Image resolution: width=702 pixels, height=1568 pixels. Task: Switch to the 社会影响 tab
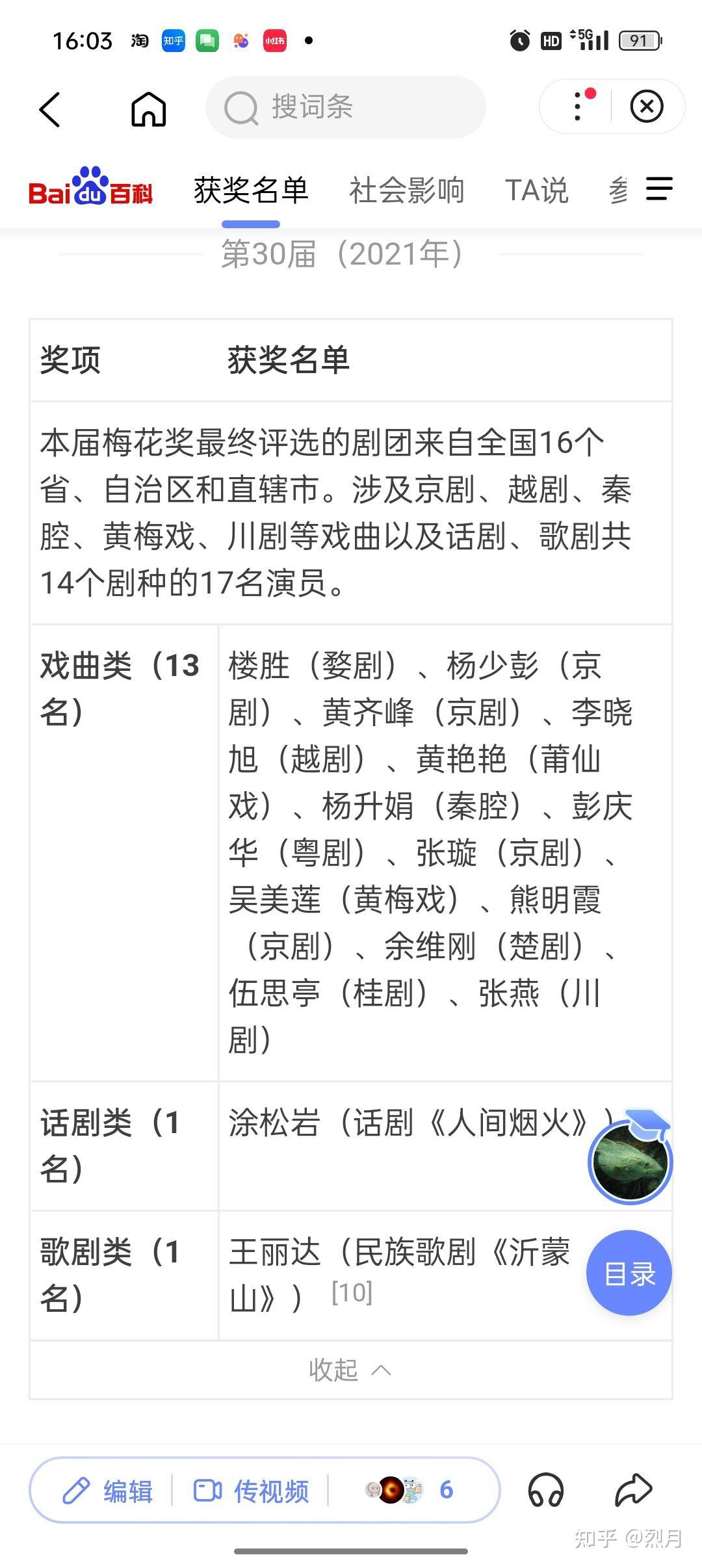(406, 190)
